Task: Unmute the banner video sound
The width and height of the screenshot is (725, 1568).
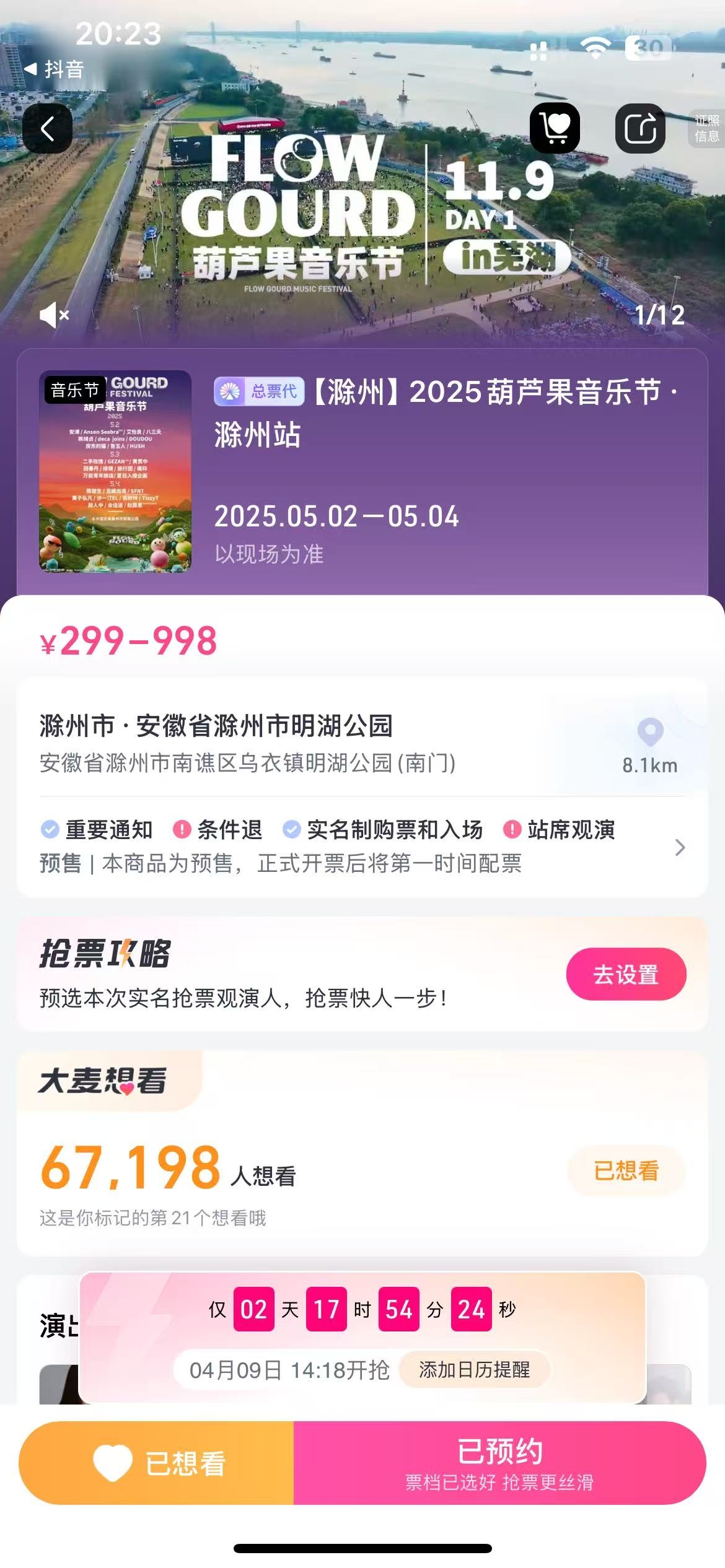Action: pyautogui.click(x=54, y=315)
